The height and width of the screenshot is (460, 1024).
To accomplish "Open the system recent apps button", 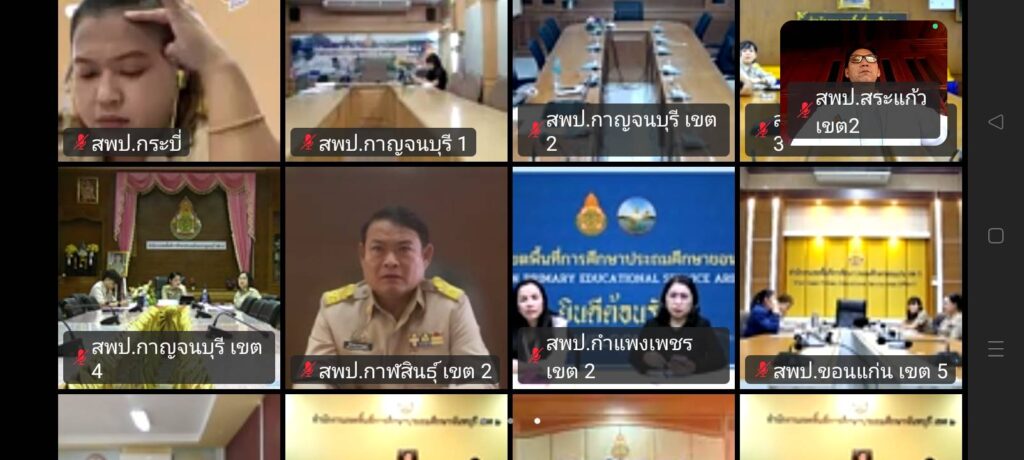I will (x=995, y=349).
